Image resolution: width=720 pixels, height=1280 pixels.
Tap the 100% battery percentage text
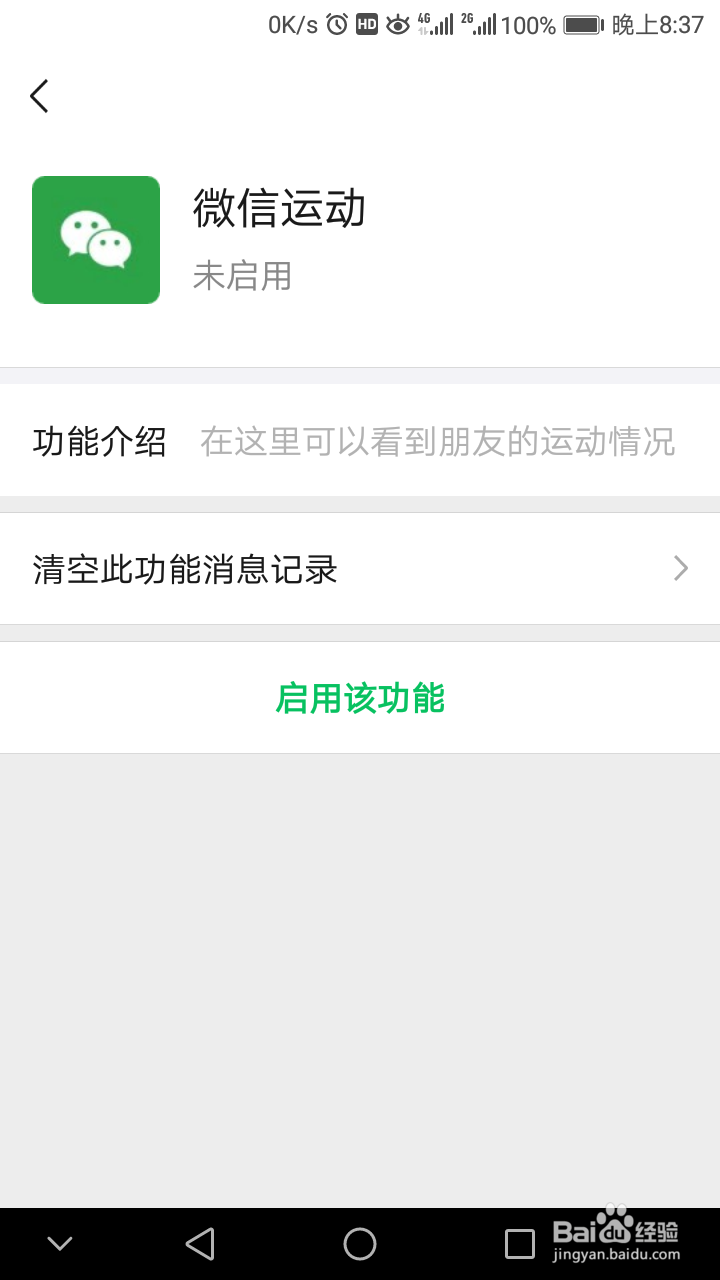tap(528, 24)
